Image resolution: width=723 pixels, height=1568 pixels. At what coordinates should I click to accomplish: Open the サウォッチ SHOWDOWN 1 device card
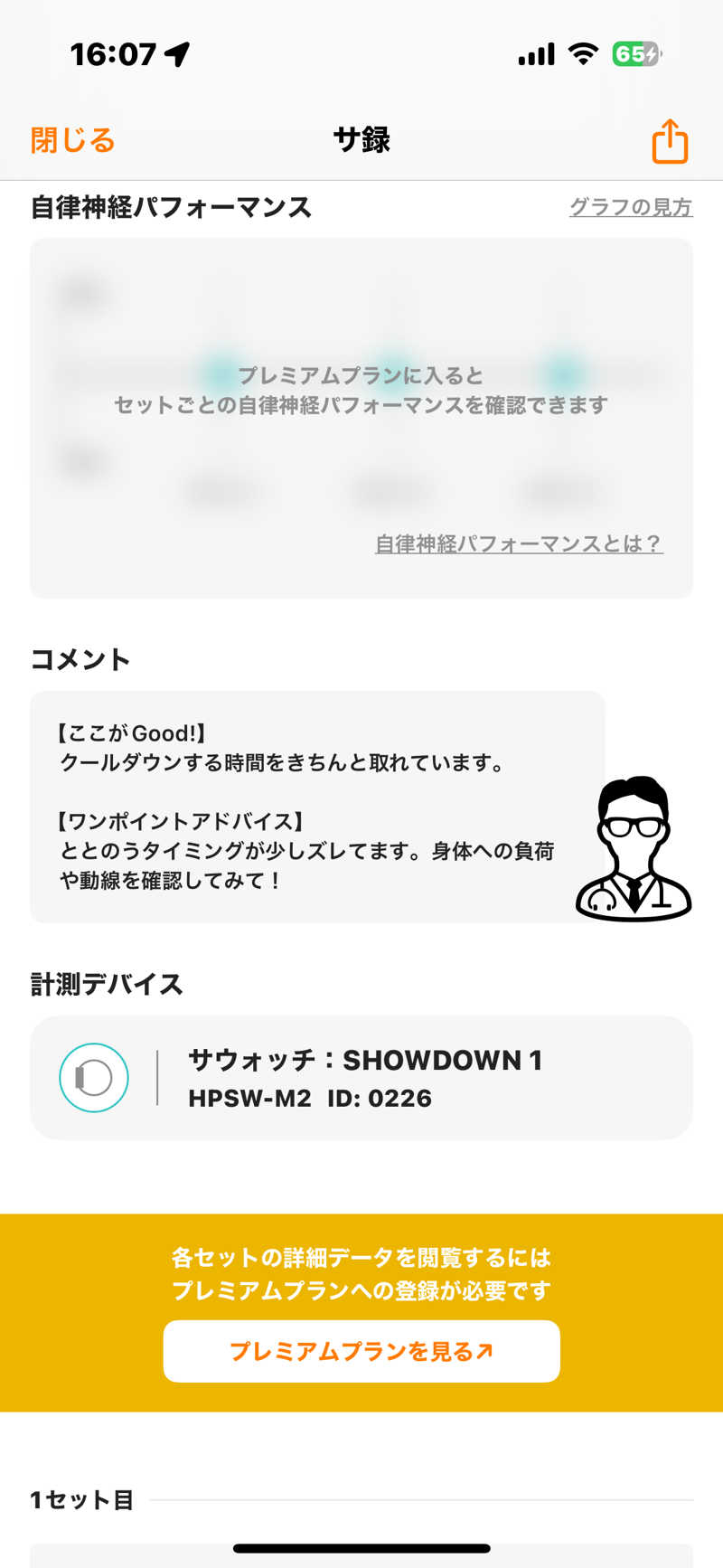pyautogui.click(x=361, y=1077)
